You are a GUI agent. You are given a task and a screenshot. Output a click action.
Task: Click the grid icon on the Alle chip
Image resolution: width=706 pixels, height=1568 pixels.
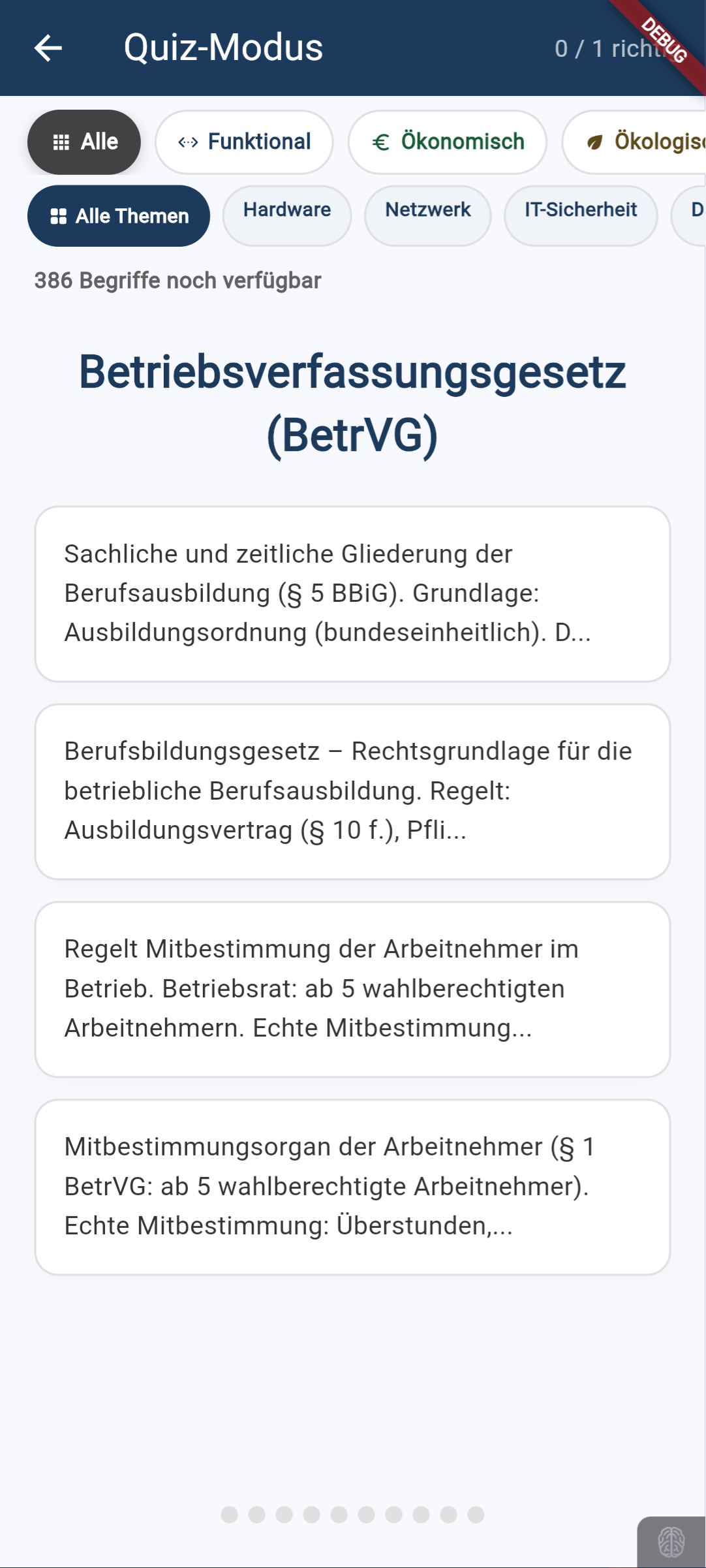pyautogui.click(x=62, y=141)
